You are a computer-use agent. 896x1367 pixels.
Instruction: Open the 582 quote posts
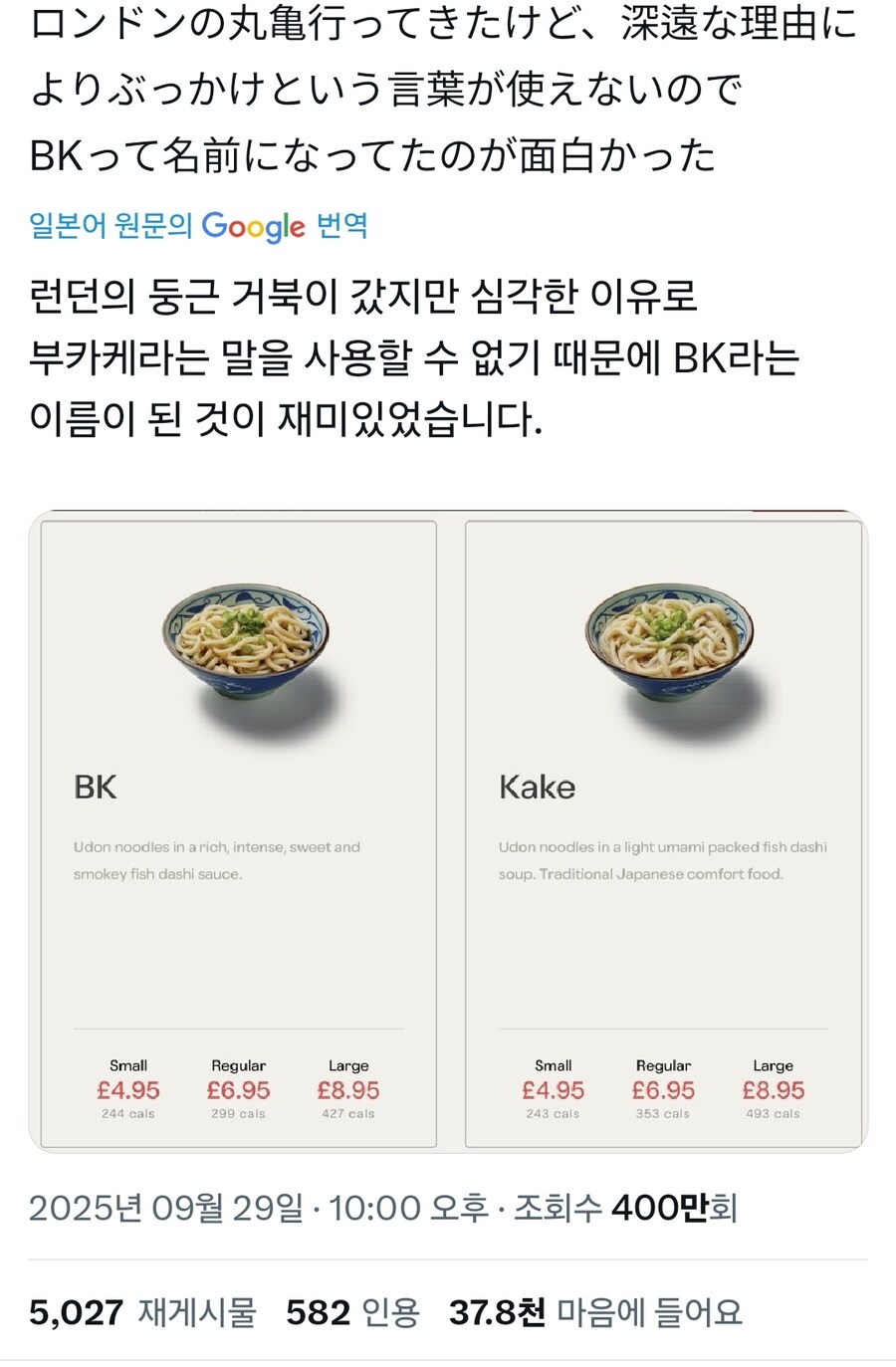point(351,1312)
